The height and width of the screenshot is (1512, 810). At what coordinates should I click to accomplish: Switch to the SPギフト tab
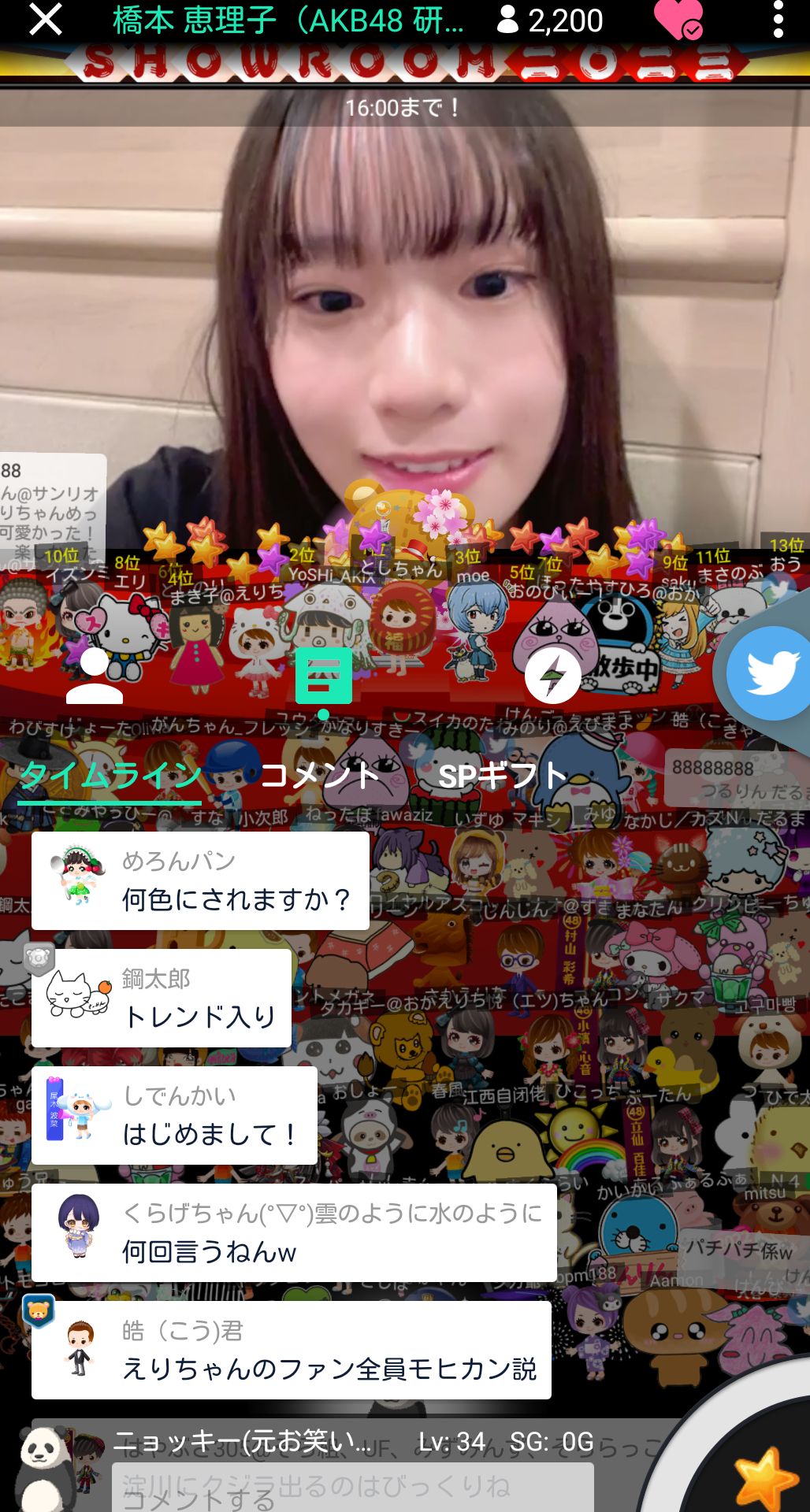(502, 776)
